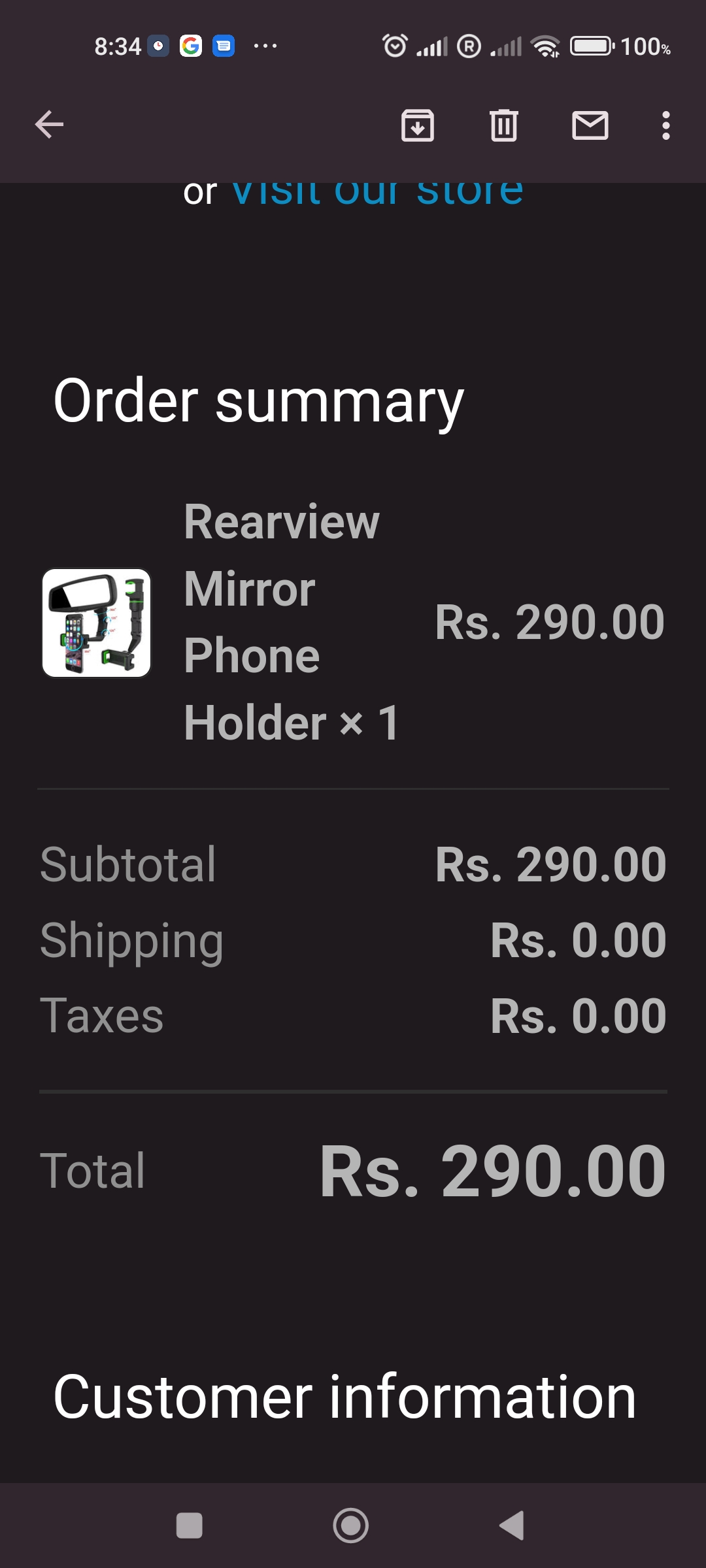Delete this email

503,125
